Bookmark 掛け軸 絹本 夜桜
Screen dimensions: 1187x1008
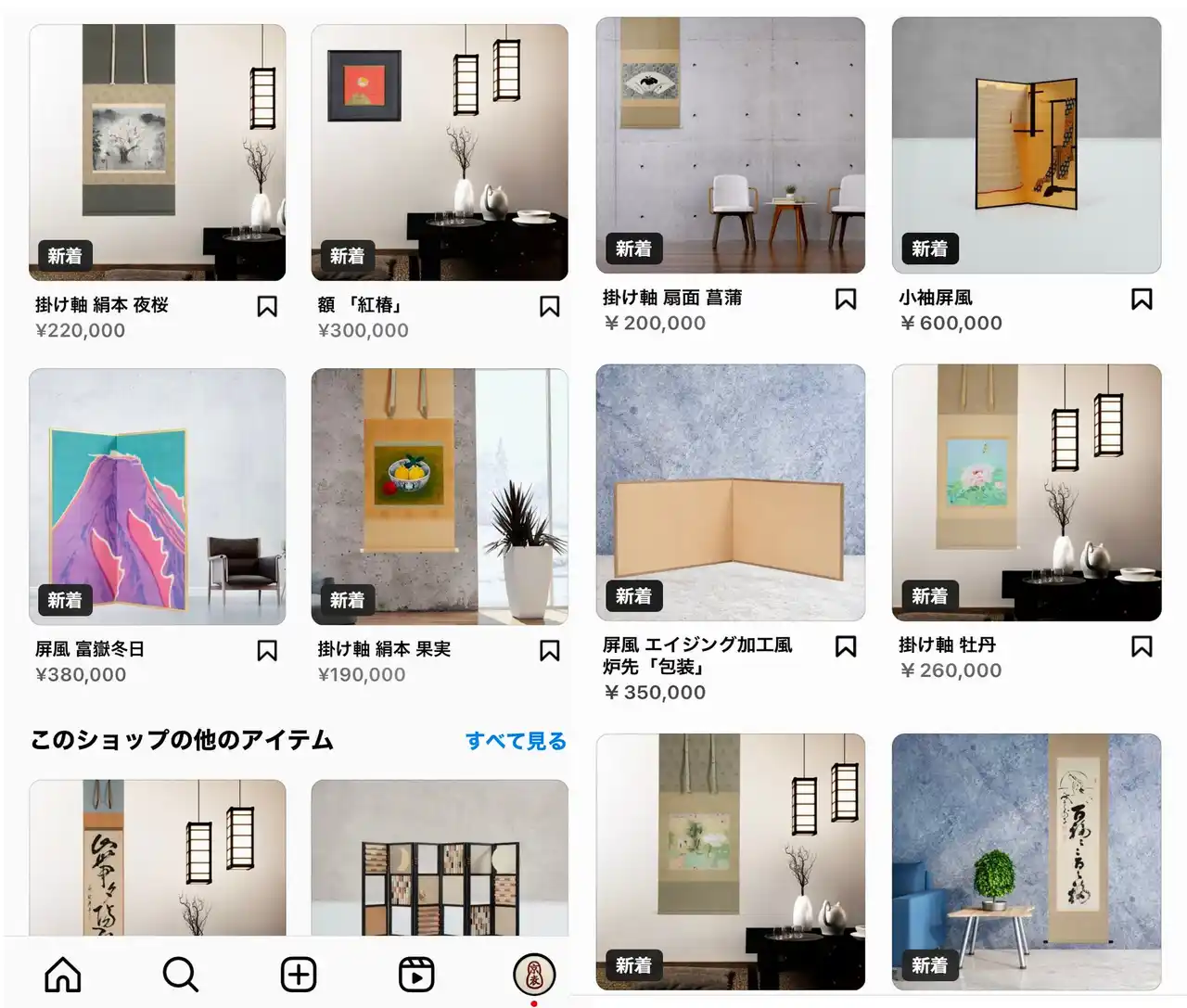pyautogui.click(x=267, y=307)
